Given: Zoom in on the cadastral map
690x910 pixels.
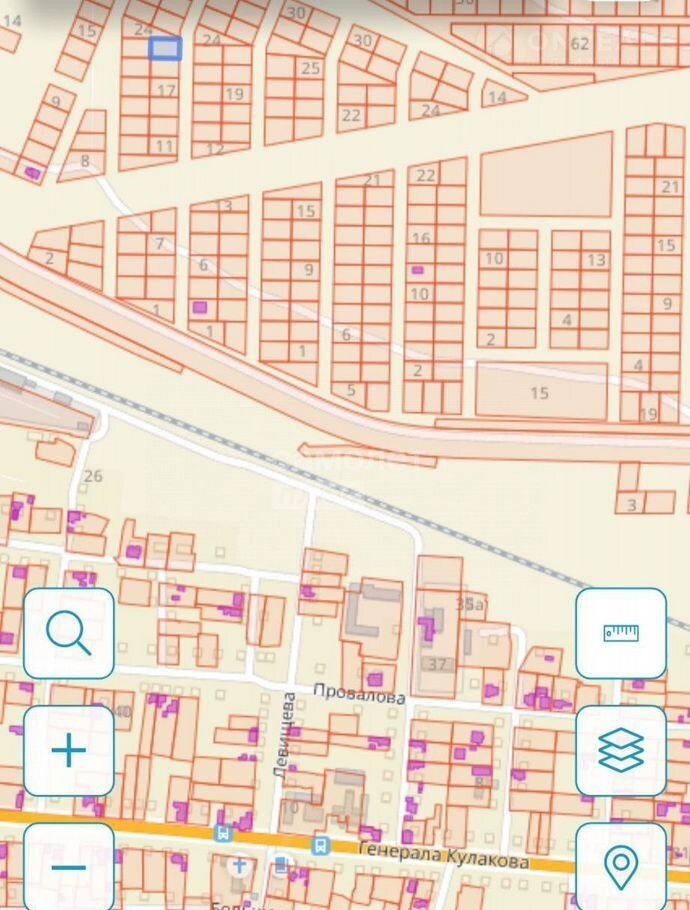Looking at the screenshot, I should pyautogui.click(x=69, y=750).
